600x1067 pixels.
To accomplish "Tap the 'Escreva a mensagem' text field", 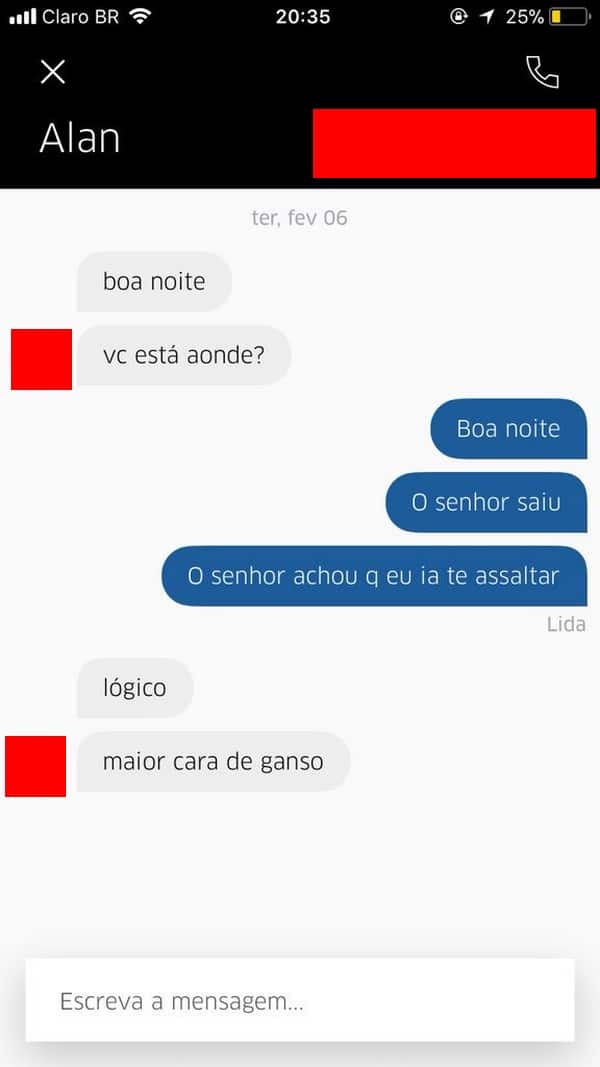I will [x=300, y=1000].
